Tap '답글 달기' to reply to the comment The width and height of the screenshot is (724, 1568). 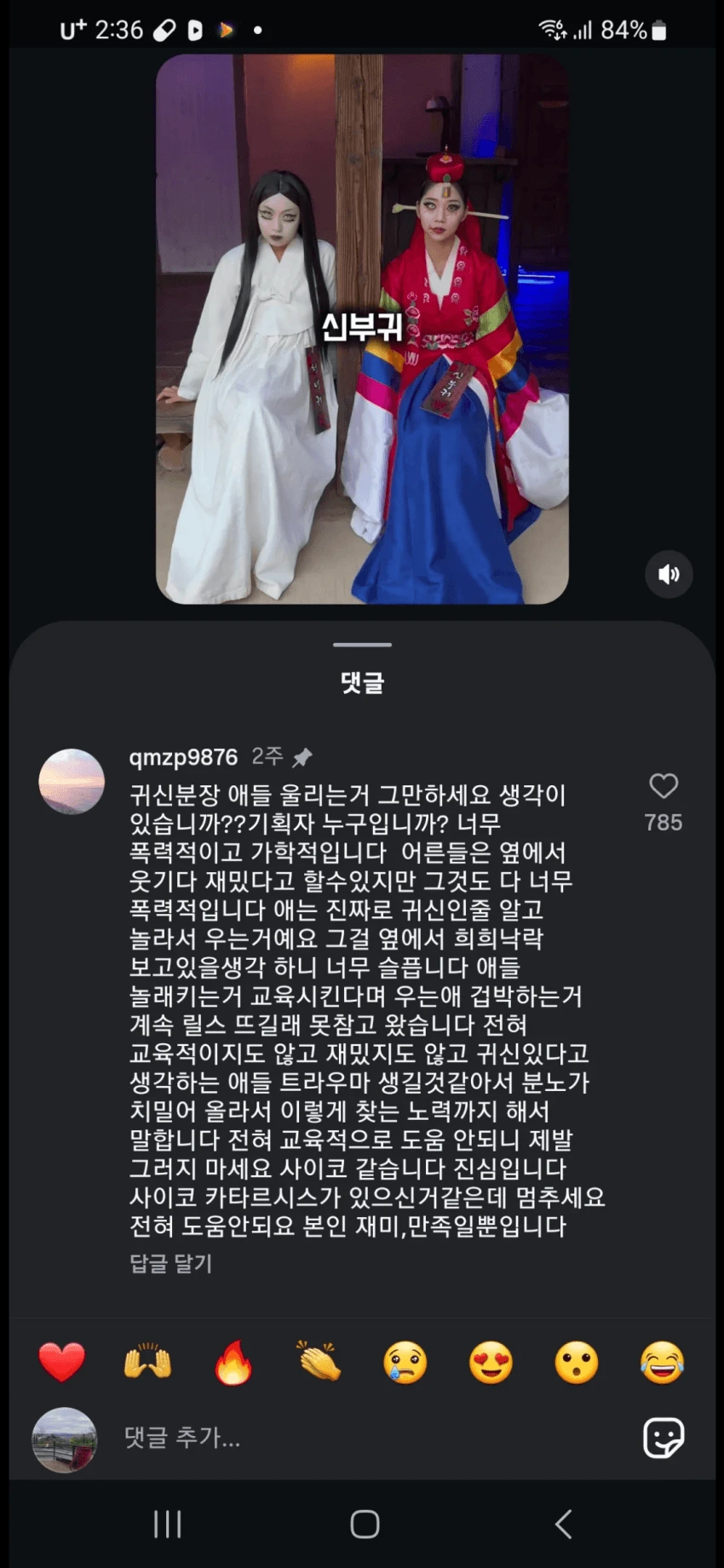170,1265
